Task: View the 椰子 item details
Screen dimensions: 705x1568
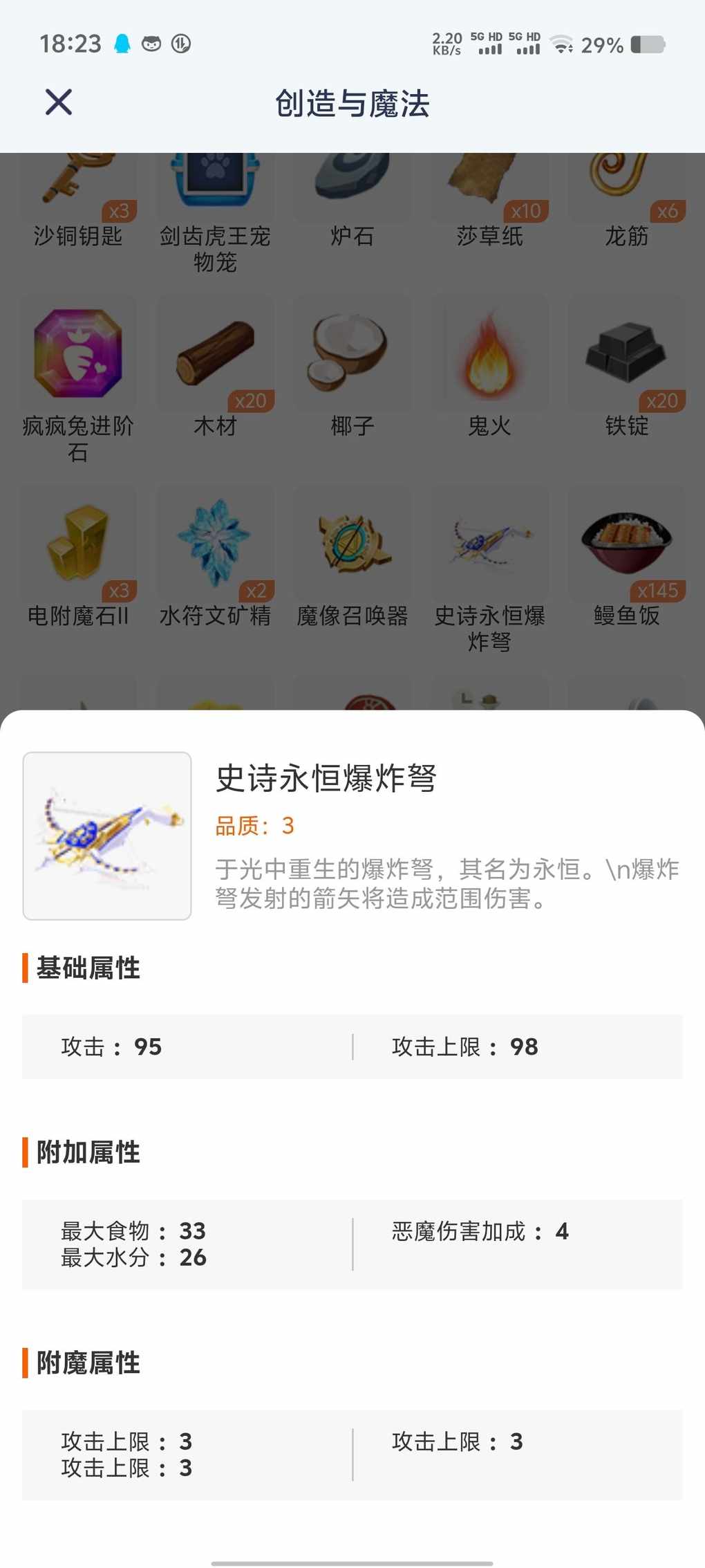Action: coord(352,367)
